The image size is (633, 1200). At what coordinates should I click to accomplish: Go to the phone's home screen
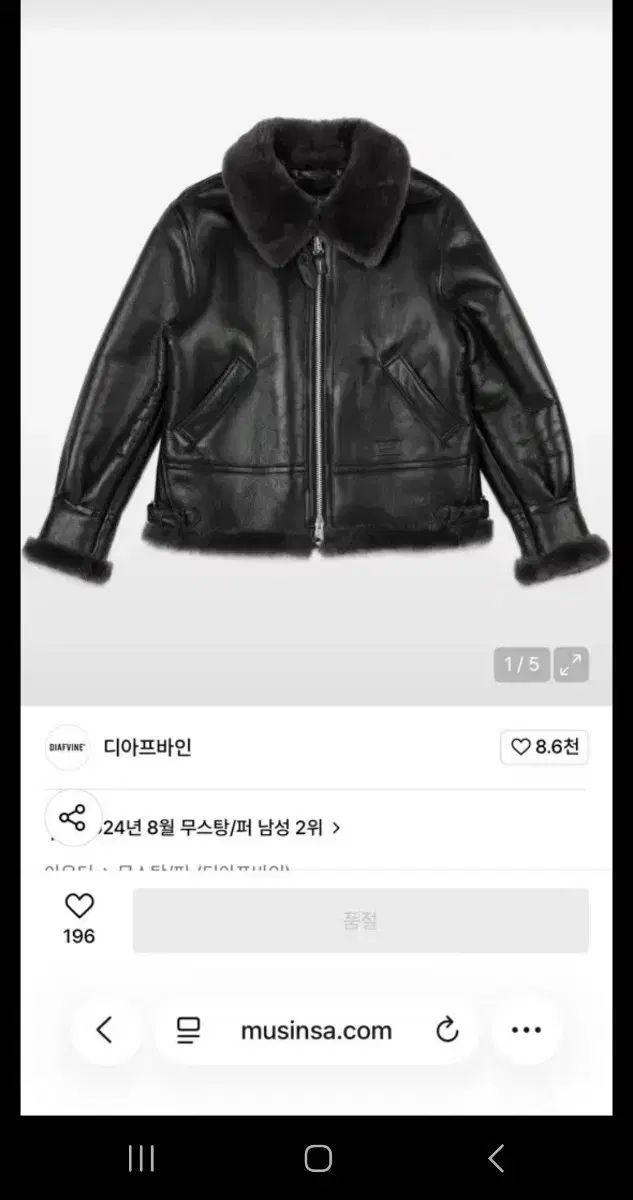[318, 1158]
